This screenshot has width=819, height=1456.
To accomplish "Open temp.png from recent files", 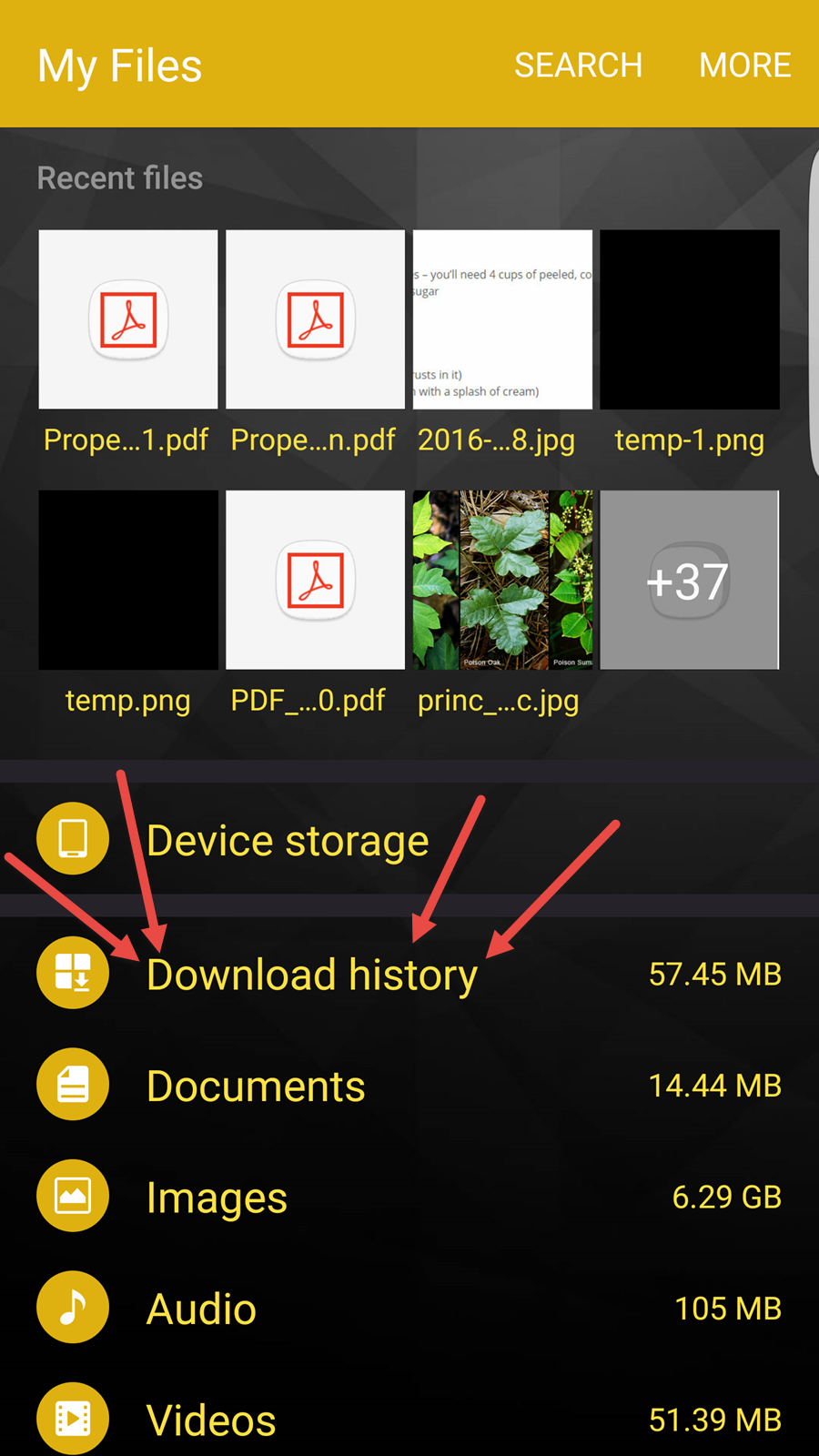I will (x=128, y=580).
